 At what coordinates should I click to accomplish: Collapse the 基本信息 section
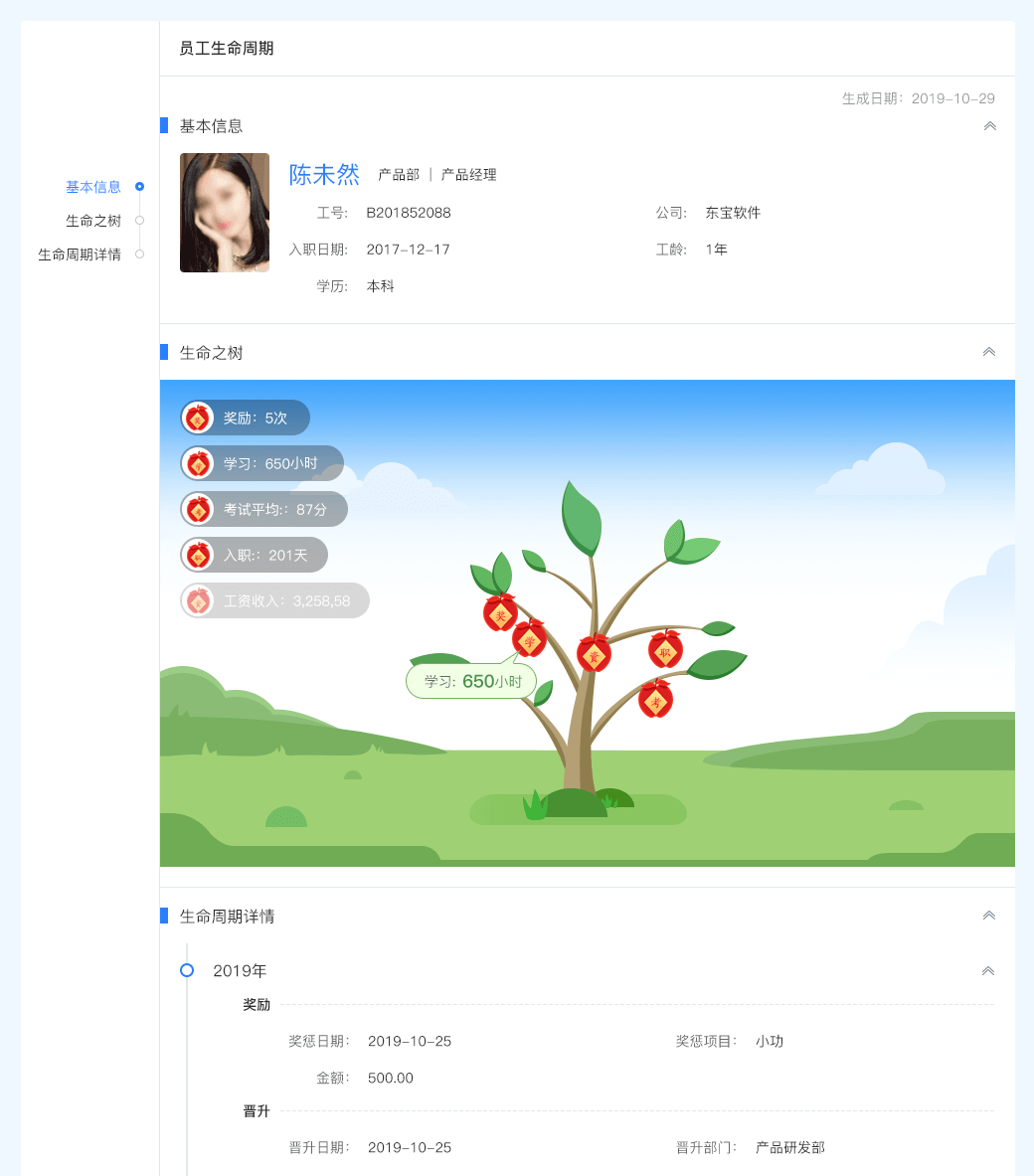pyautogui.click(x=989, y=126)
